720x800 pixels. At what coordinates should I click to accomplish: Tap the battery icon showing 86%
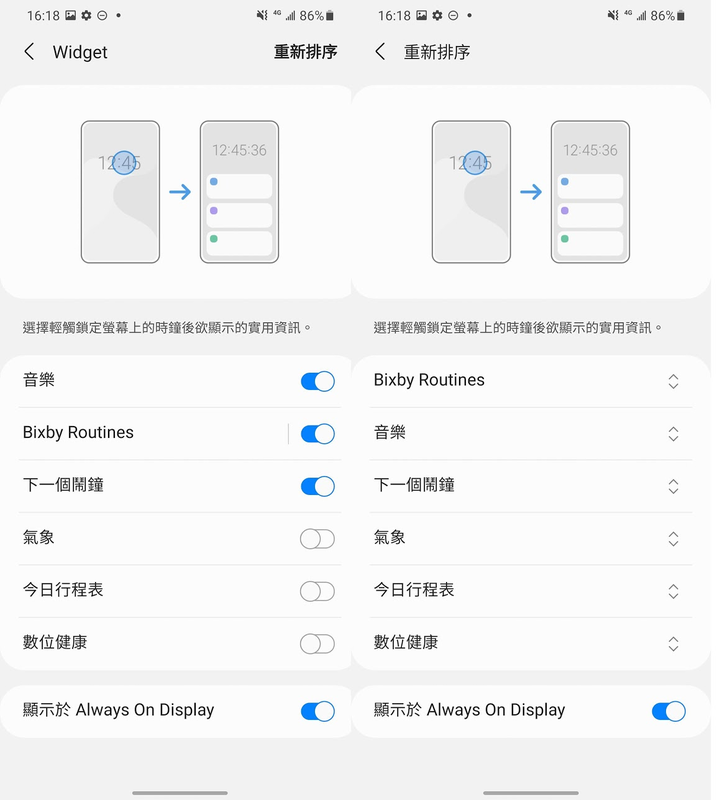click(330, 15)
